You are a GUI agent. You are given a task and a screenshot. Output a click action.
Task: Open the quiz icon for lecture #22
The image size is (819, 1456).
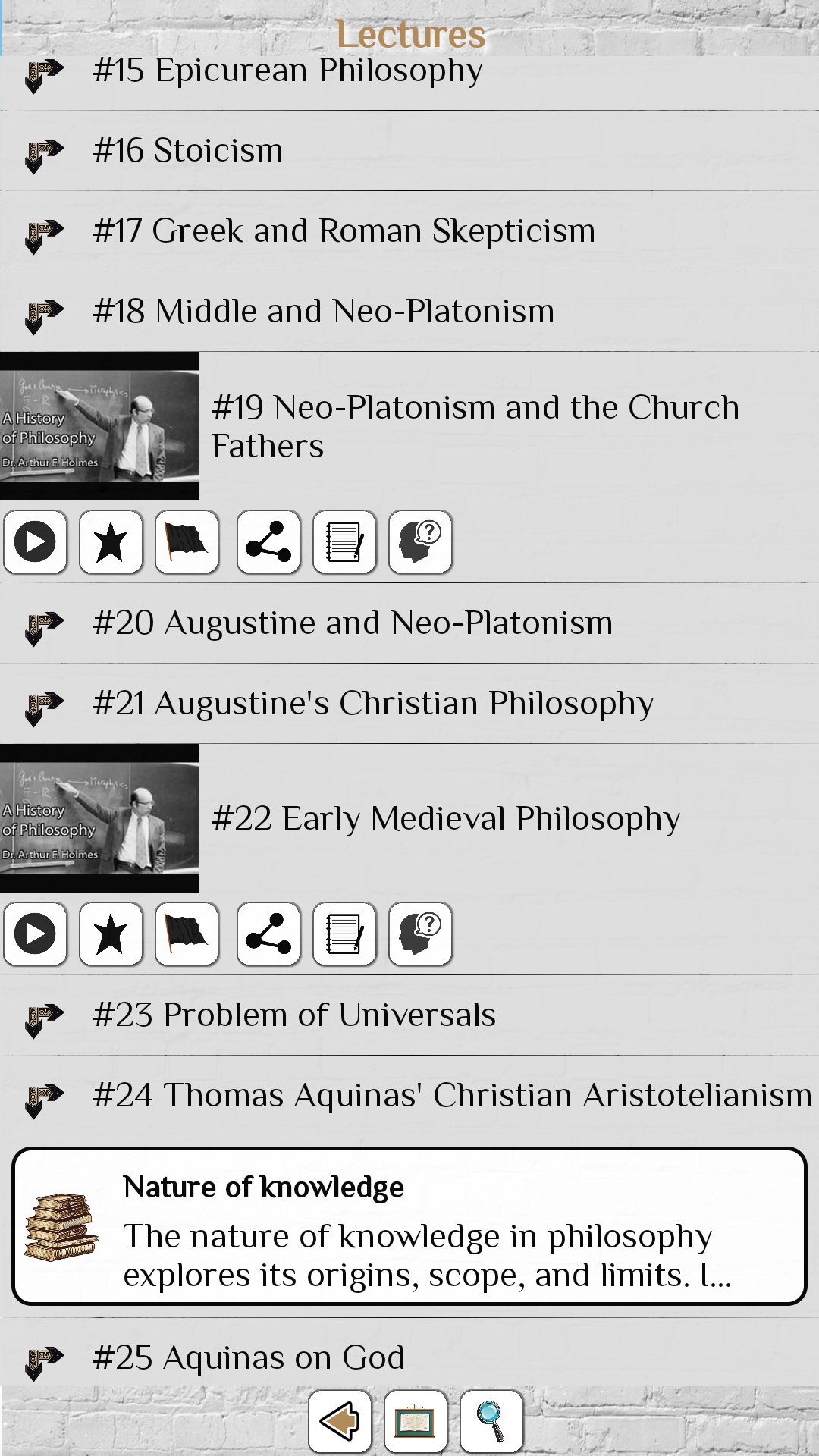pos(420,934)
